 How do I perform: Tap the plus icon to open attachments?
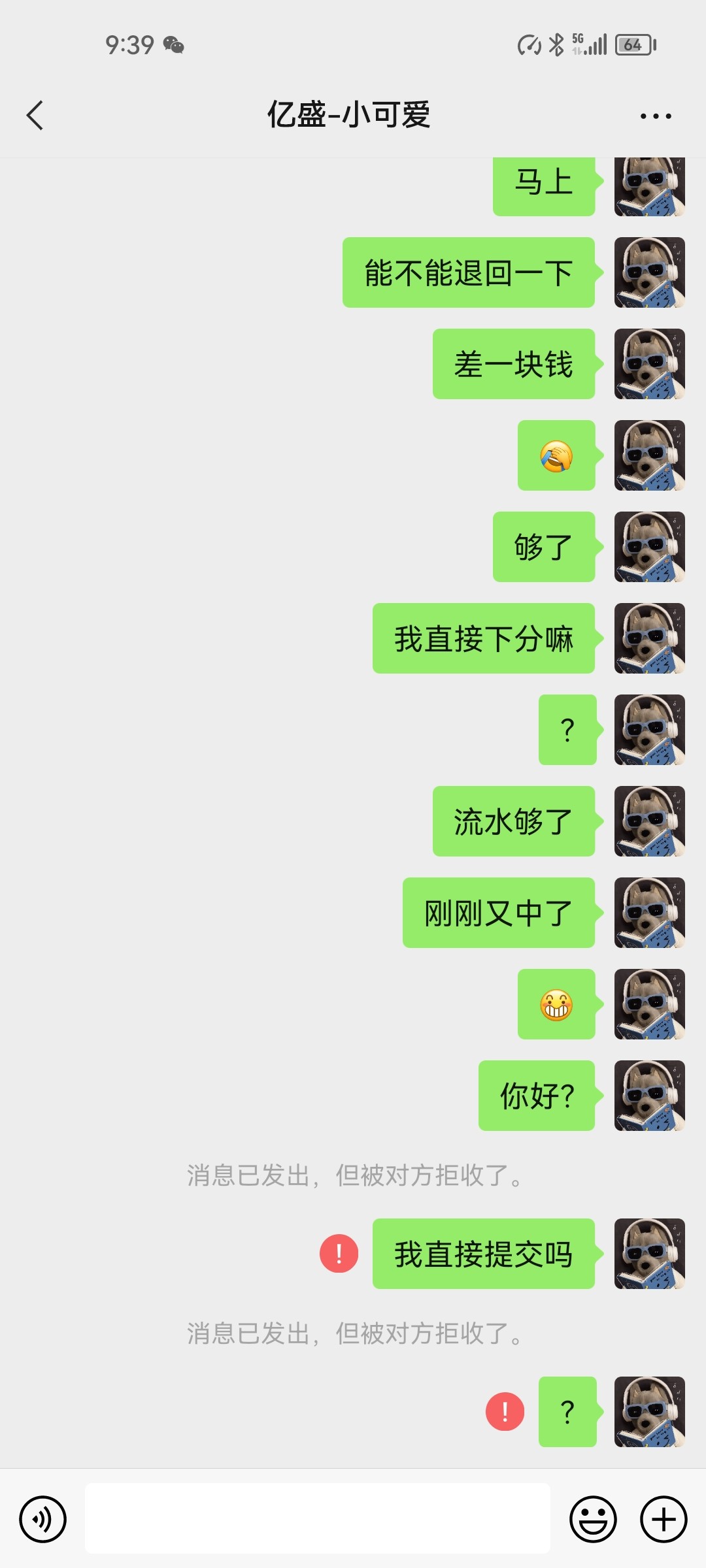(x=662, y=1519)
